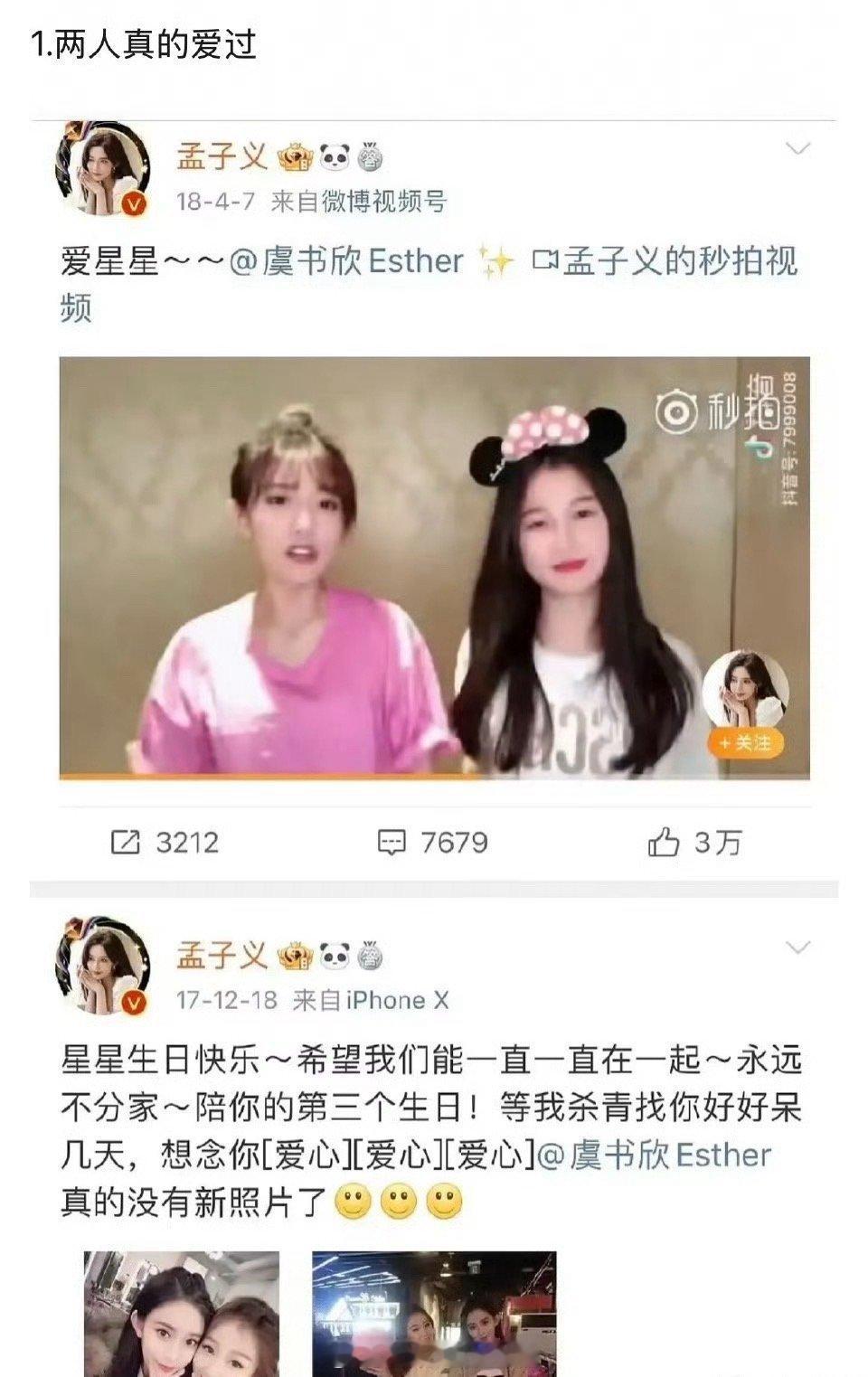Open comments via the speech-bubble icon

393,841
